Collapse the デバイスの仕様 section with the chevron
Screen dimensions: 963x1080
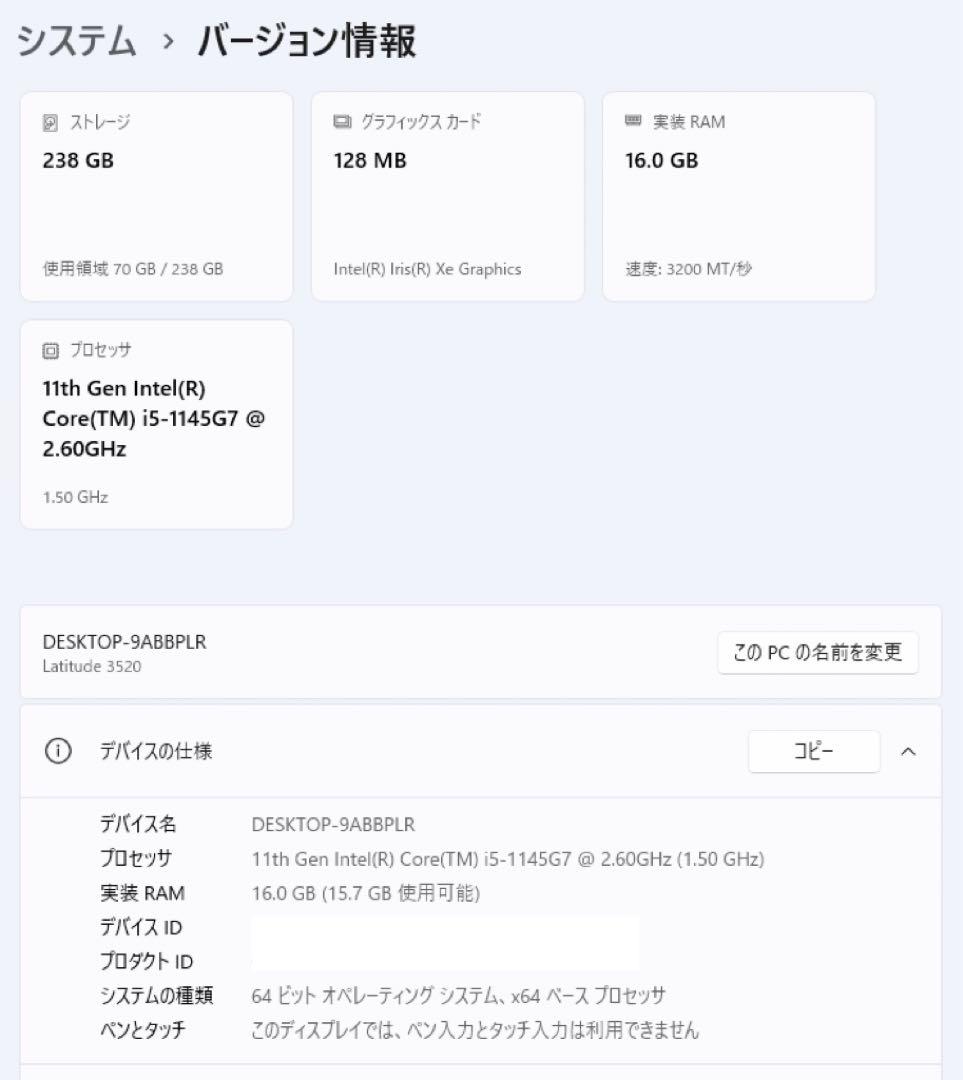(908, 752)
